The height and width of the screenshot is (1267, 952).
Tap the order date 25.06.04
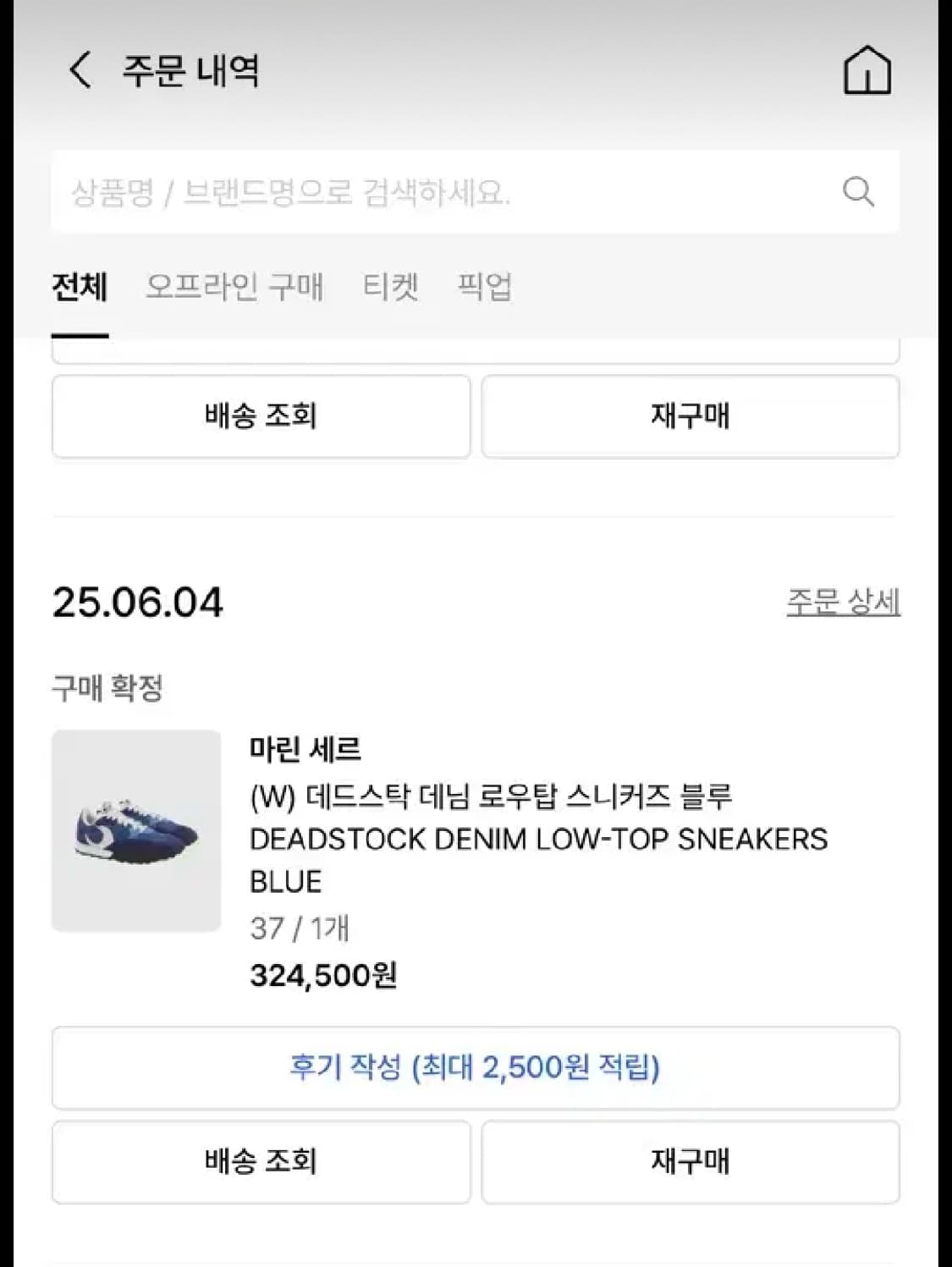pos(137,603)
